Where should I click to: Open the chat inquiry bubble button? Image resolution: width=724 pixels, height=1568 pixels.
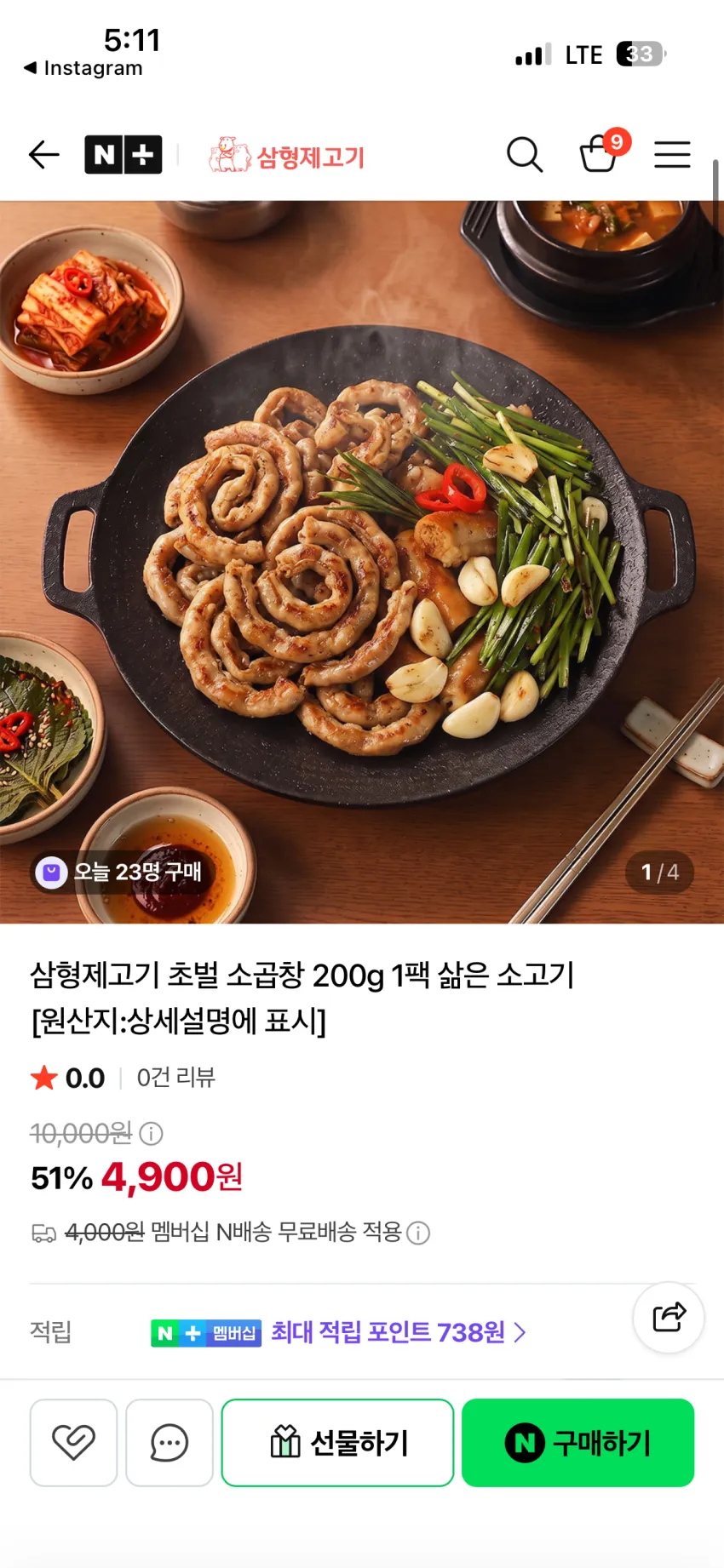[170, 1443]
